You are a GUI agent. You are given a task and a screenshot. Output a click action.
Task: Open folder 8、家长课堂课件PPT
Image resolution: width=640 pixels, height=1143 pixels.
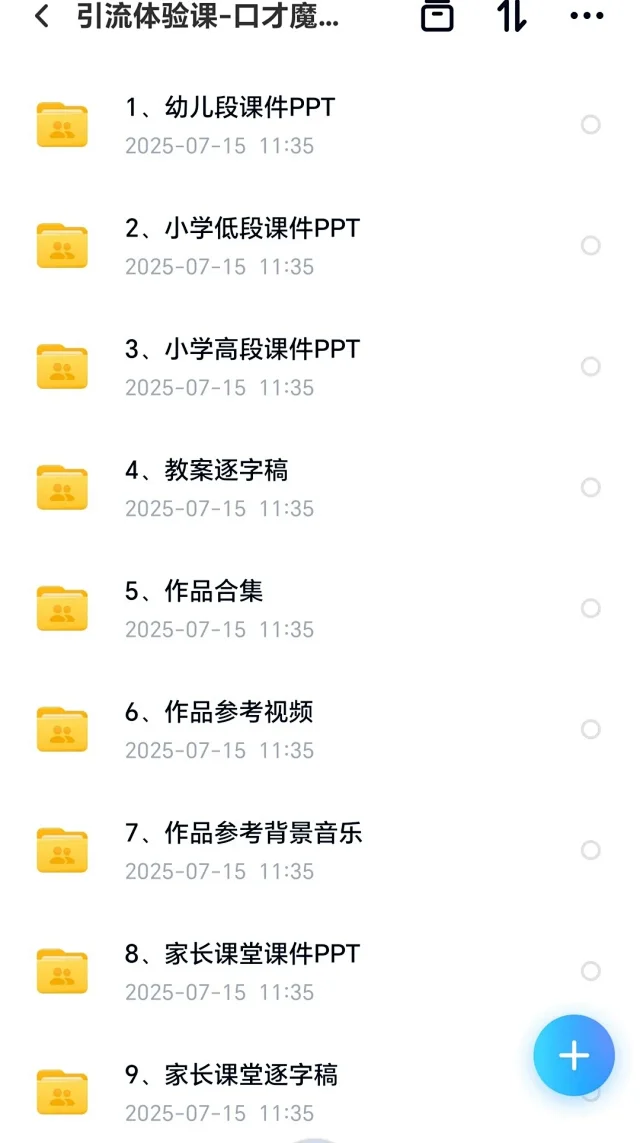(320, 972)
